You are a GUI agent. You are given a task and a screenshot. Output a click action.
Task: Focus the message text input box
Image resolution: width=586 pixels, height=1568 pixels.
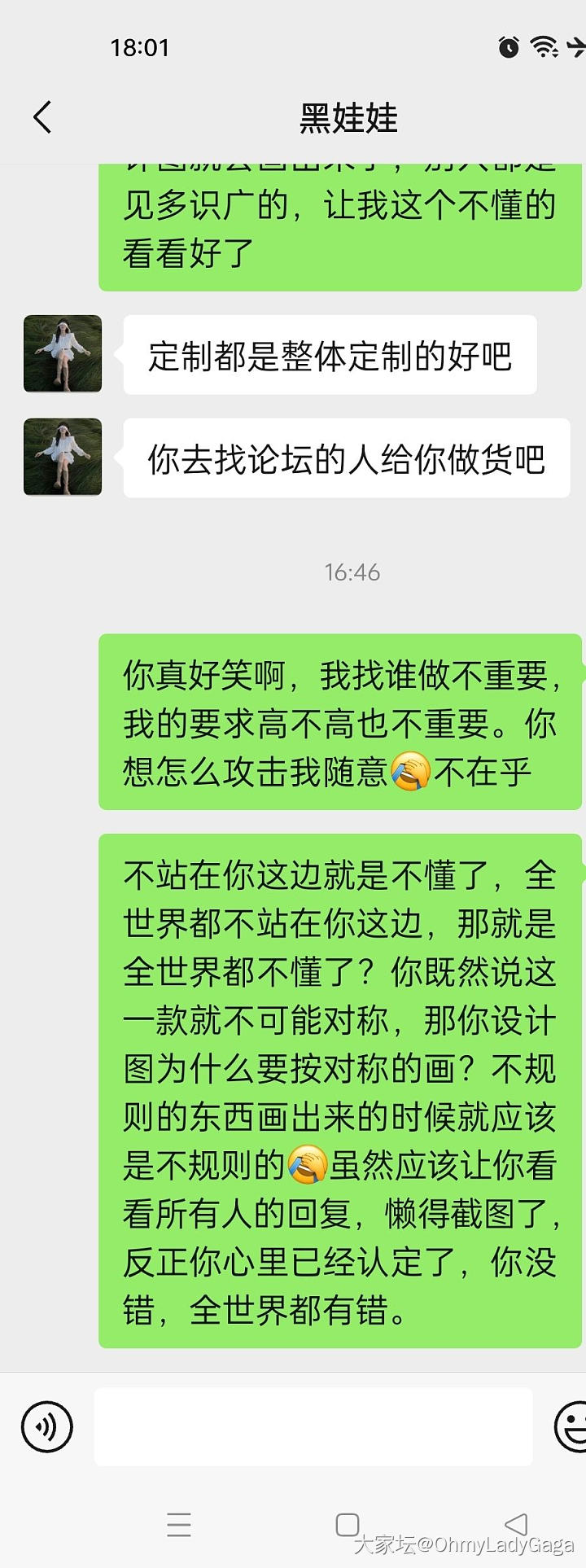point(313,1426)
